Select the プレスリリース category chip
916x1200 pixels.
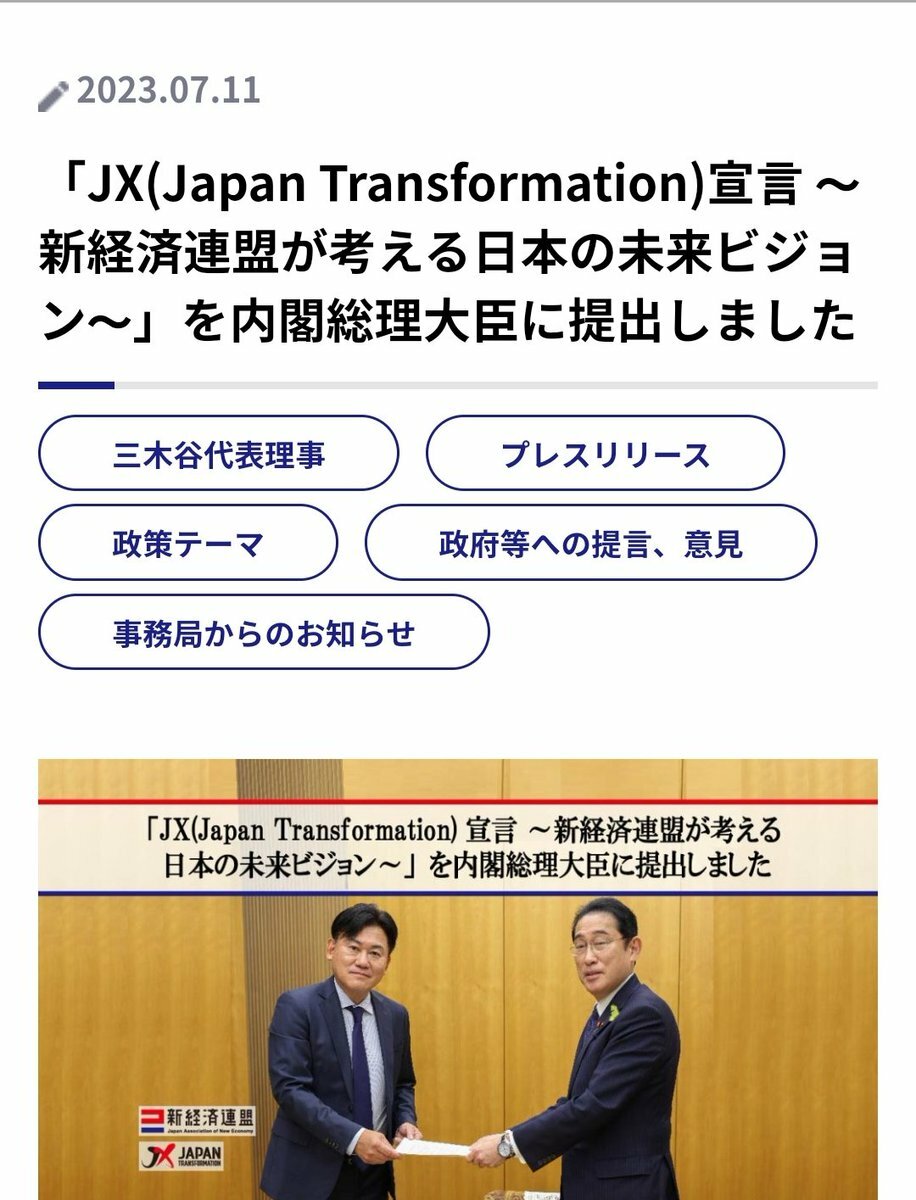pos(605,454)
